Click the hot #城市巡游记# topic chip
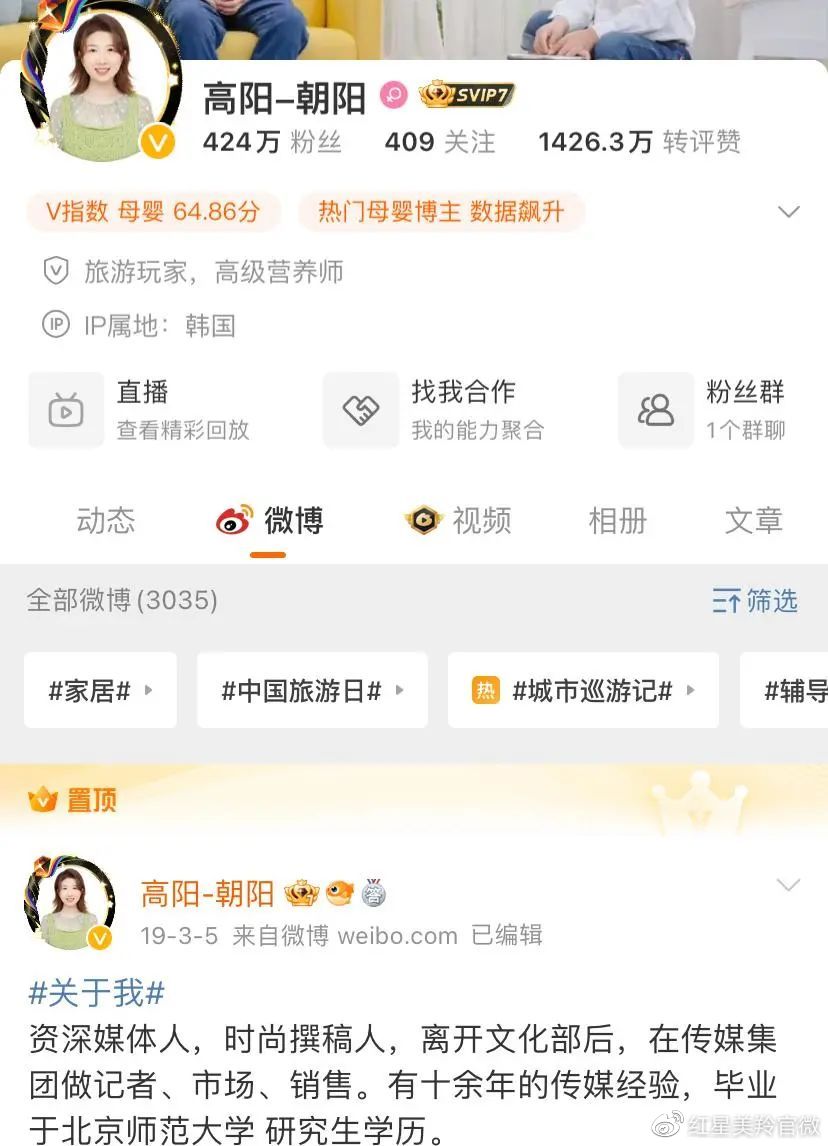The width and height of the screenshot is (828, 1146). [x=584, y=690]
